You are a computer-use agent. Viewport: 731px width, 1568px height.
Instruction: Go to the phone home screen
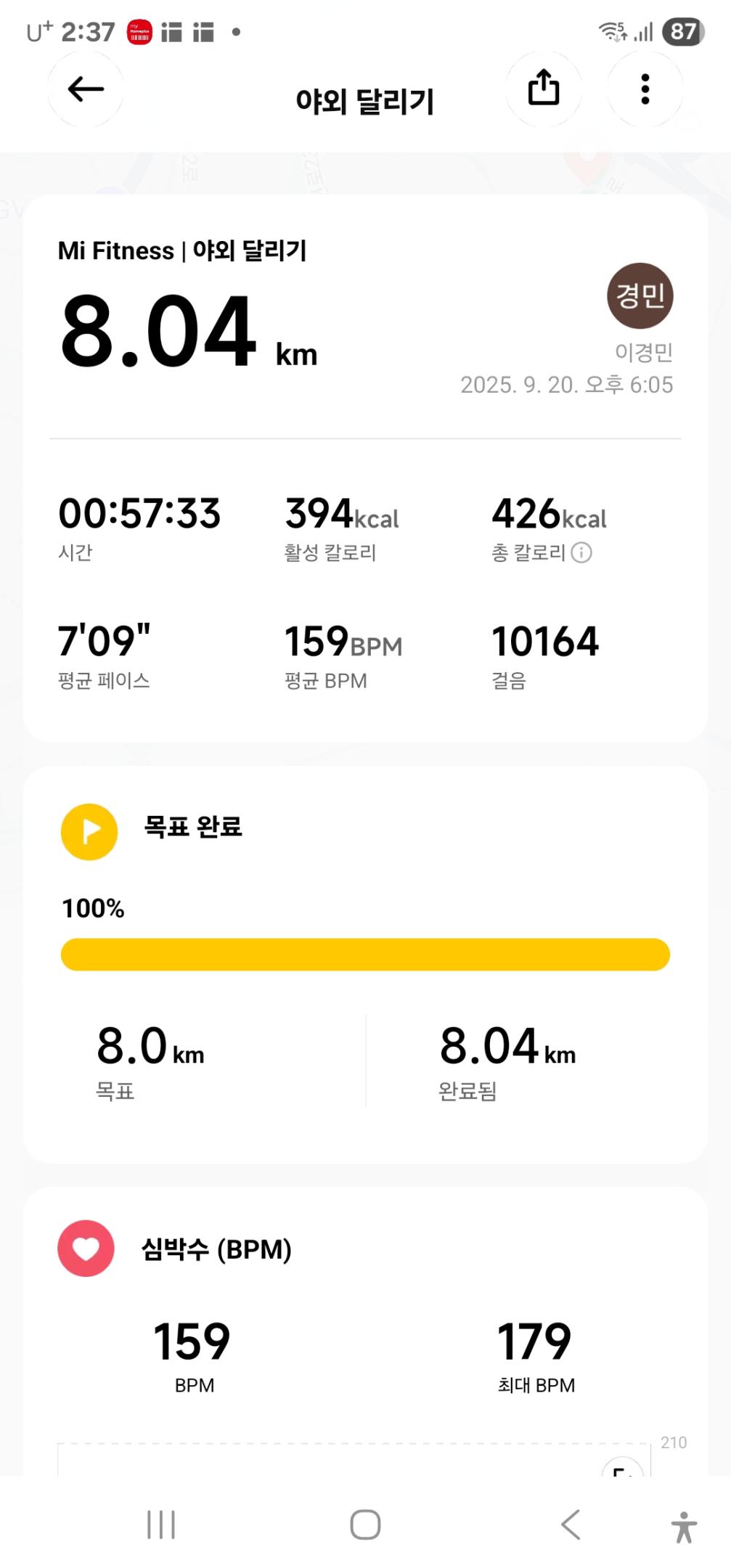pyautogui.click(x=365, y=1524)
